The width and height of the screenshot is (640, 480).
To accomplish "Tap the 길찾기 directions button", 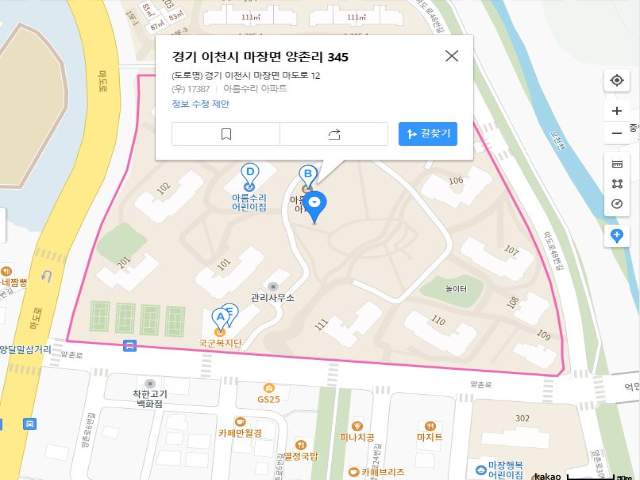I will [x=427, y=134].
